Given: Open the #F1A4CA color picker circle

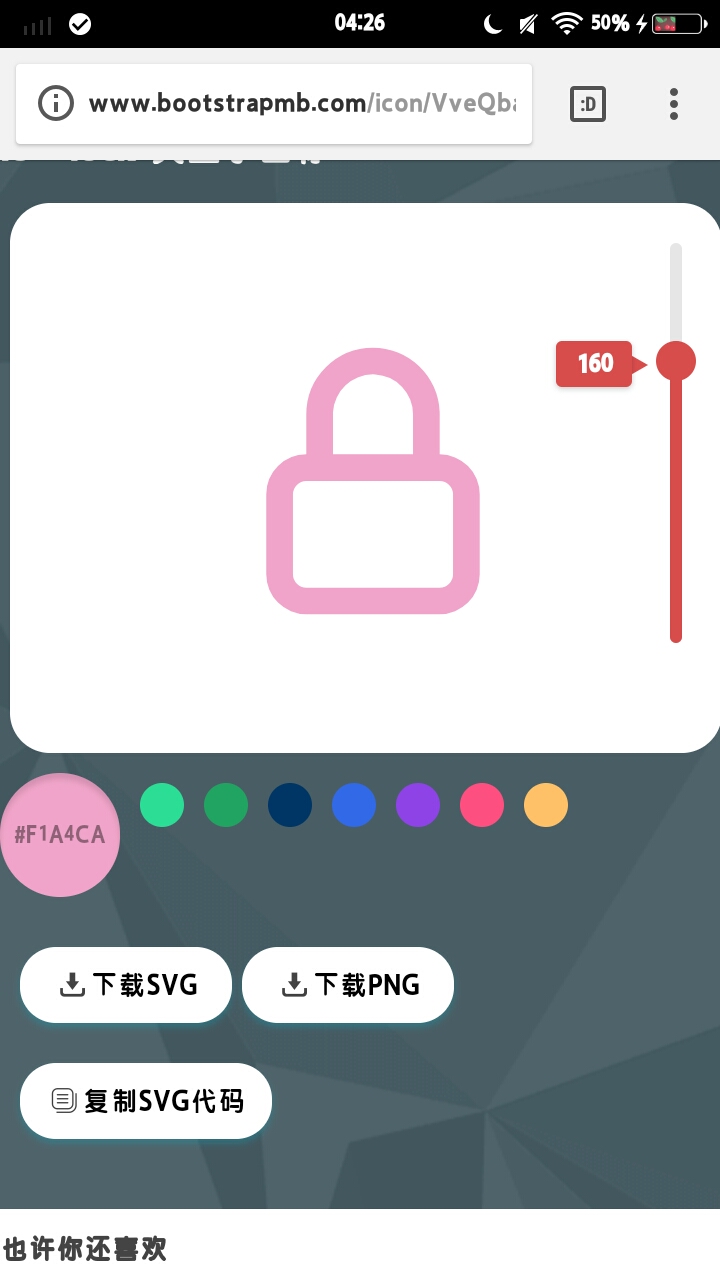Looking at the screenshot, I should pyautogui.click(x=60, y=835).
